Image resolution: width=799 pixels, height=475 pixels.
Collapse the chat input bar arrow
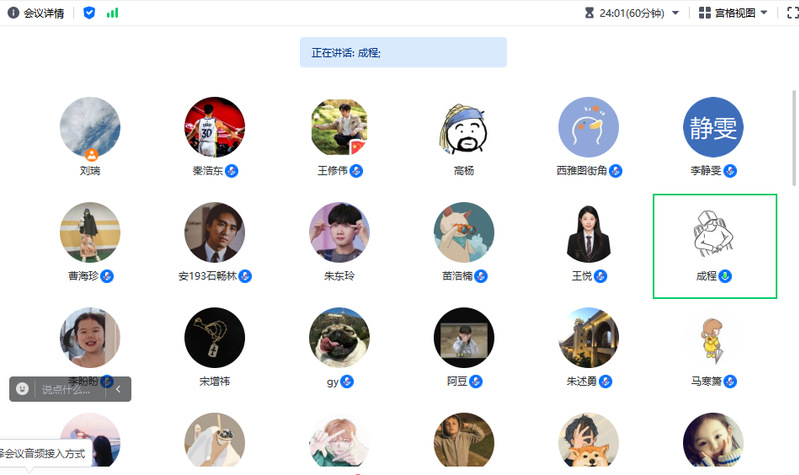[118, 389]
